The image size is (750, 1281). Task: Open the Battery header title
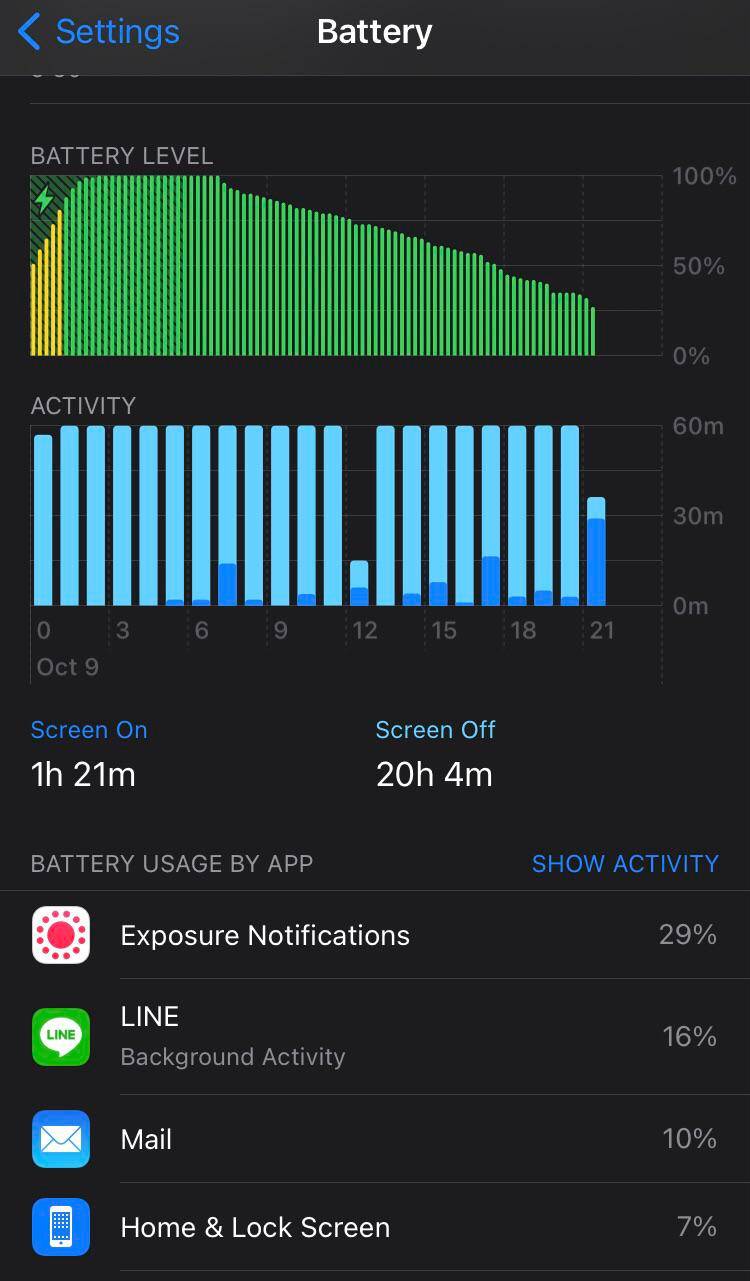374,31
